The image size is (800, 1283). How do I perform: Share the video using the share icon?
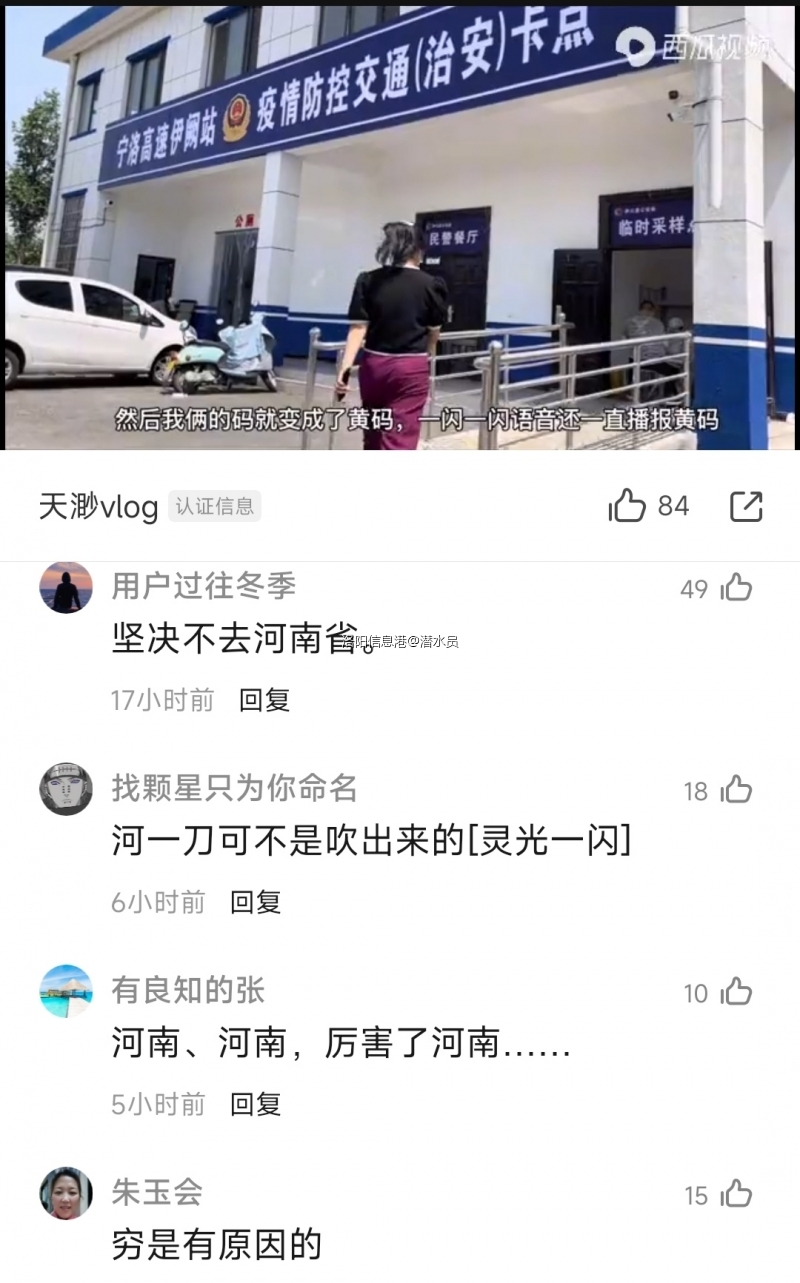pos(746,506)
